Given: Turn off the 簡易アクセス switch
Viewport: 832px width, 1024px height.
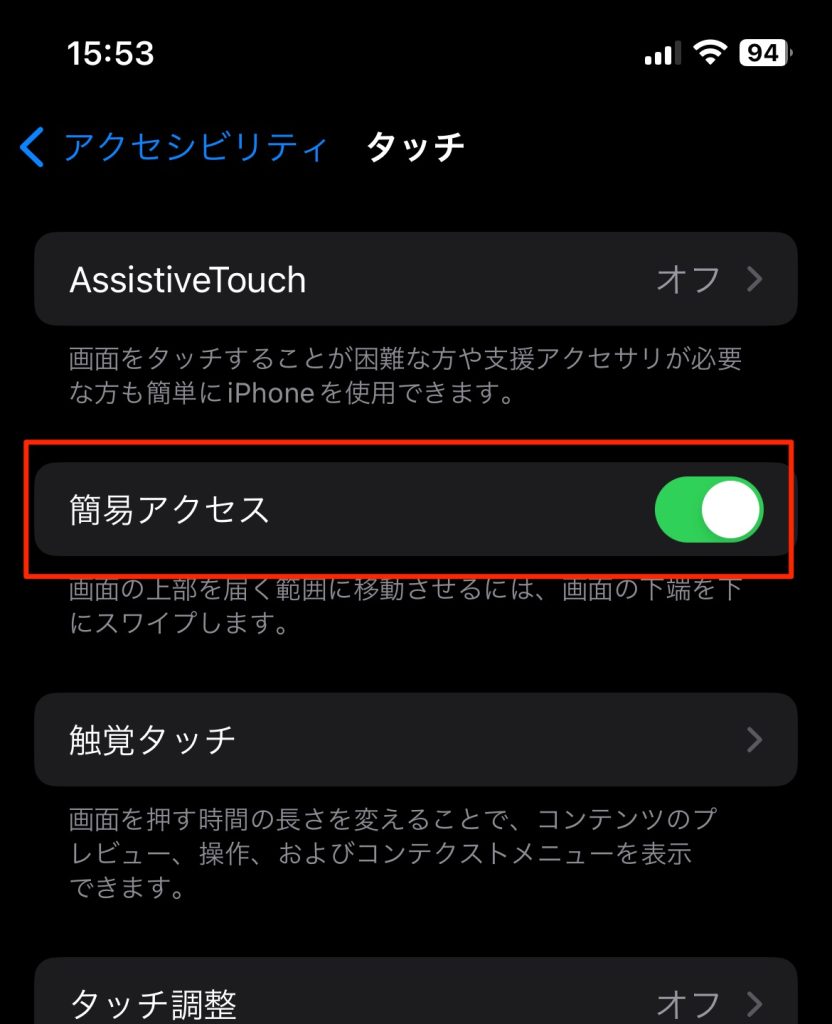Looking at the screenshot, I should [x=708, y=510].
